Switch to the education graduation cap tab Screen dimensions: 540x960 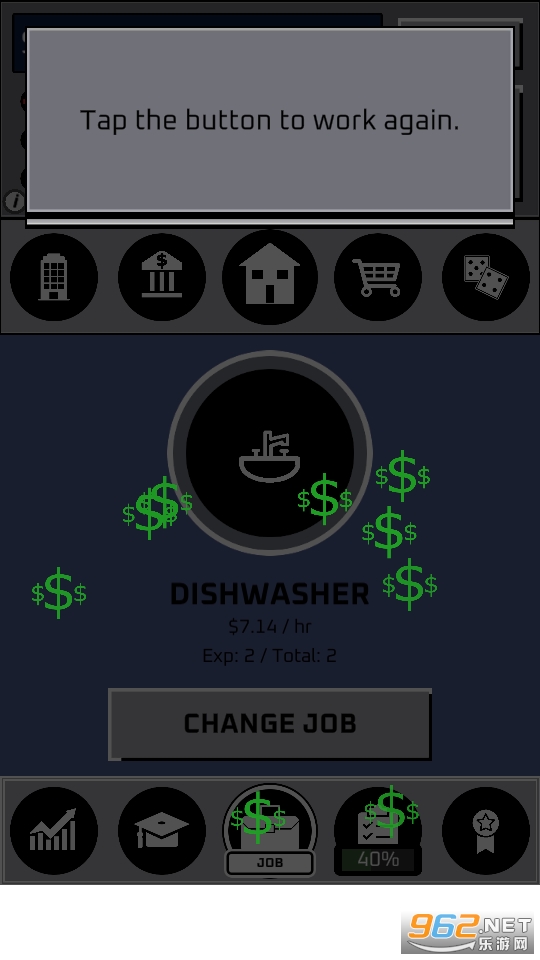162,831
